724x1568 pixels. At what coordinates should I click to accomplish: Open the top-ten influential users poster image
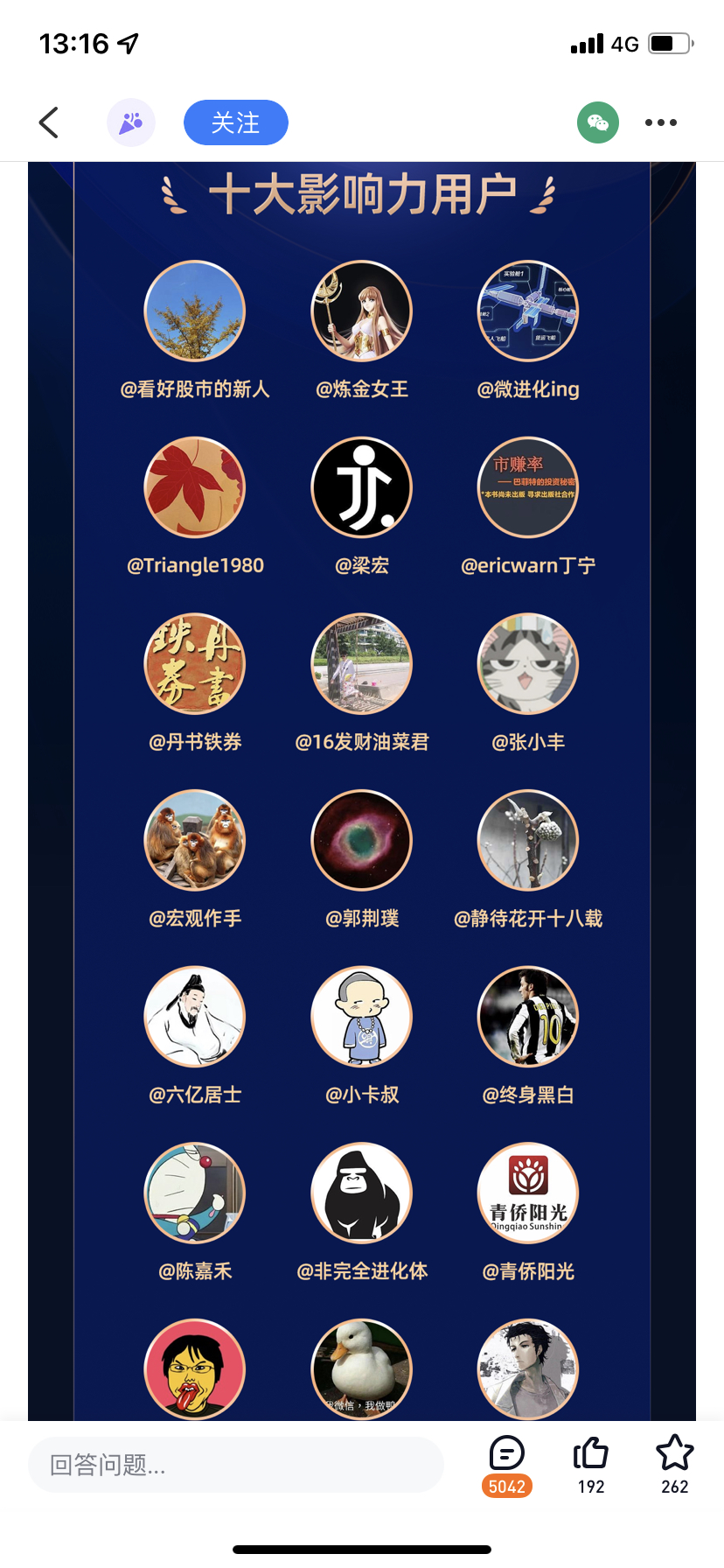(362, 787)
